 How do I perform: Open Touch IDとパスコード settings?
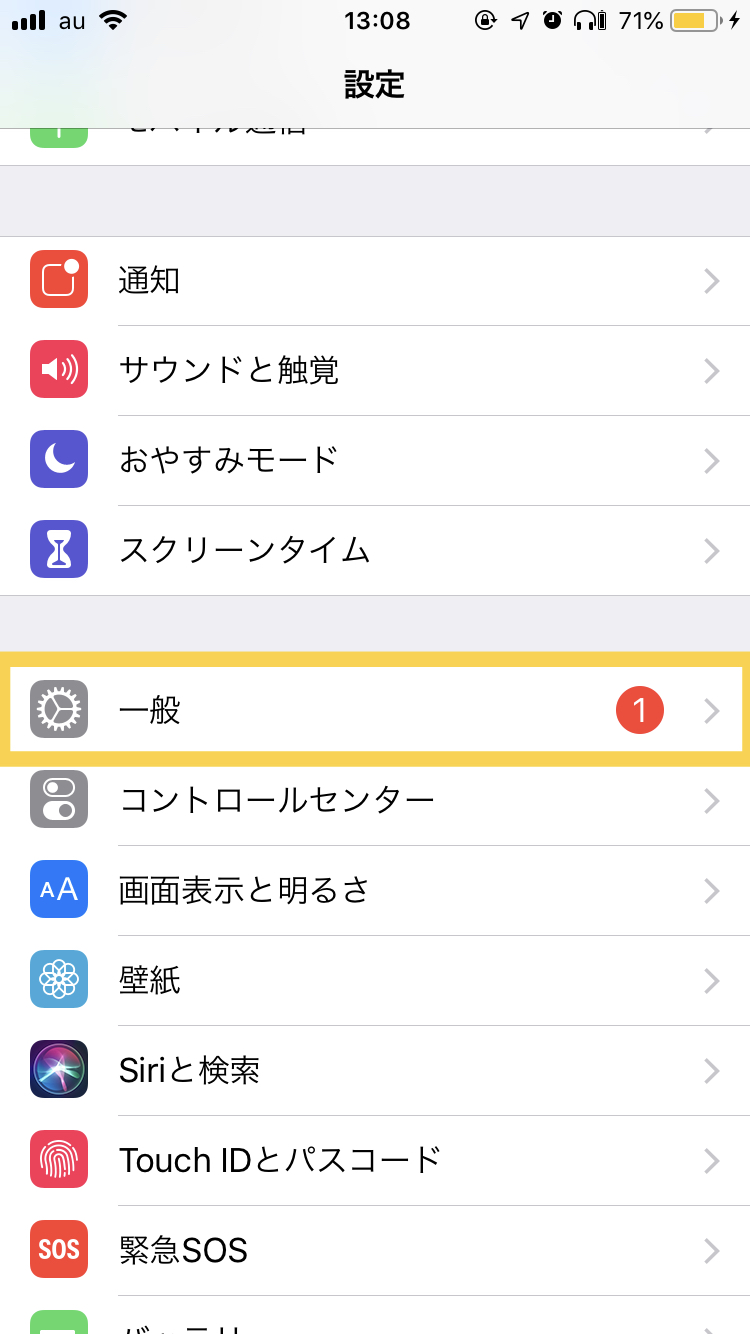tap(375, 1161)
